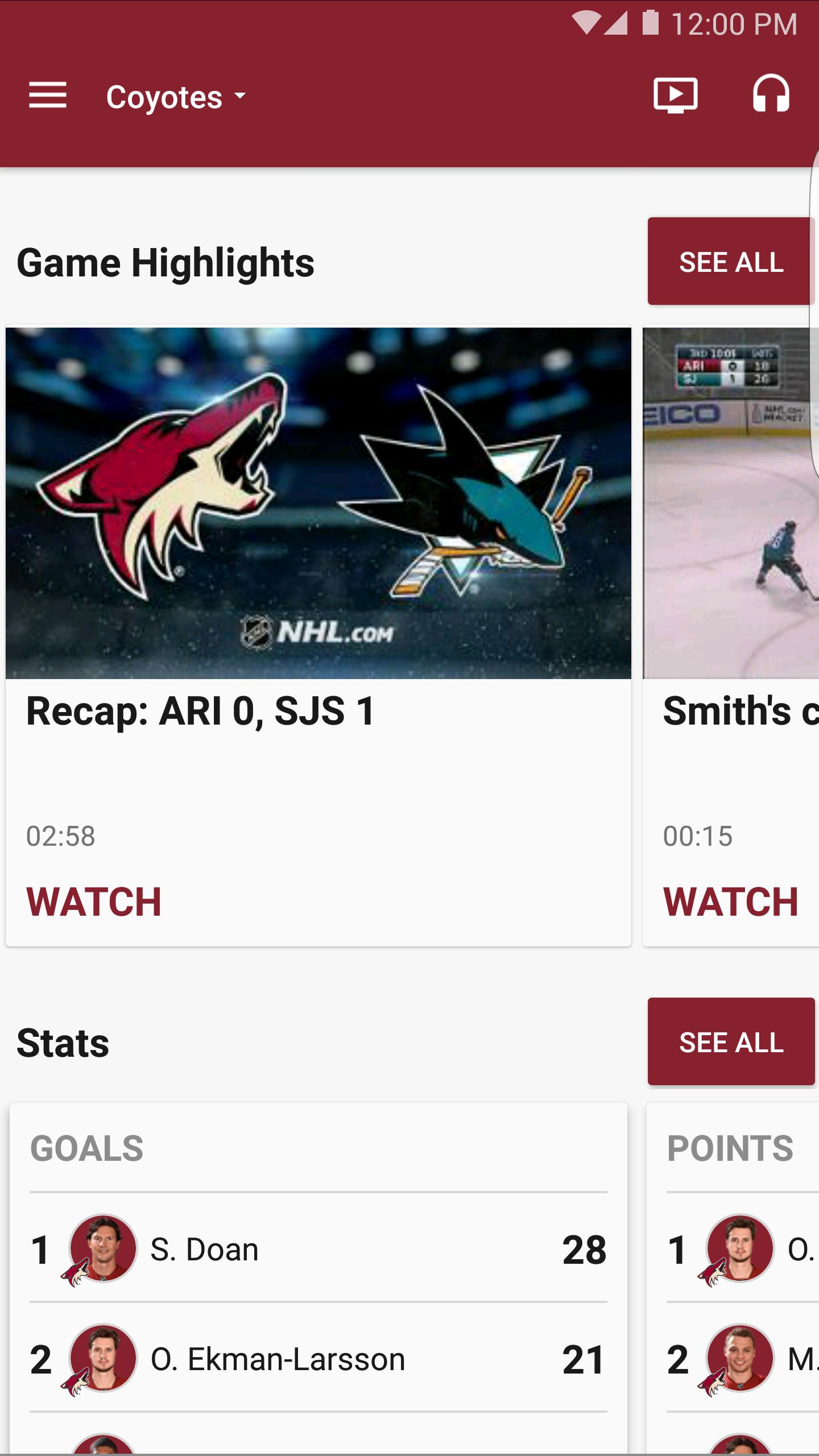Tap the headphones audio icon
Viewport: 819px width, 1456px height.
(771, 96)
